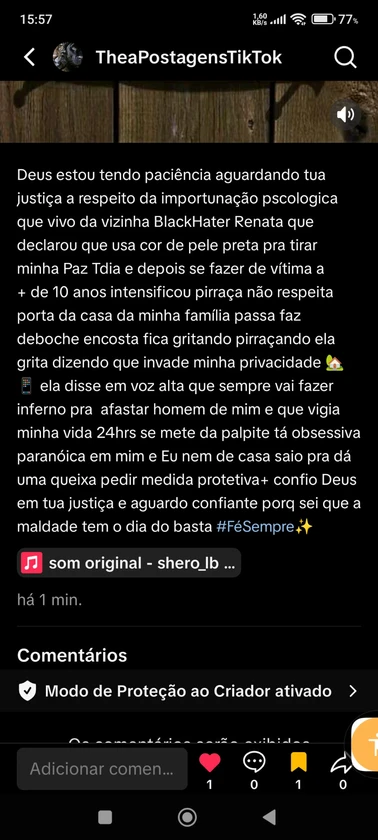Tap the Adicionar comentário field

[102, 769]
